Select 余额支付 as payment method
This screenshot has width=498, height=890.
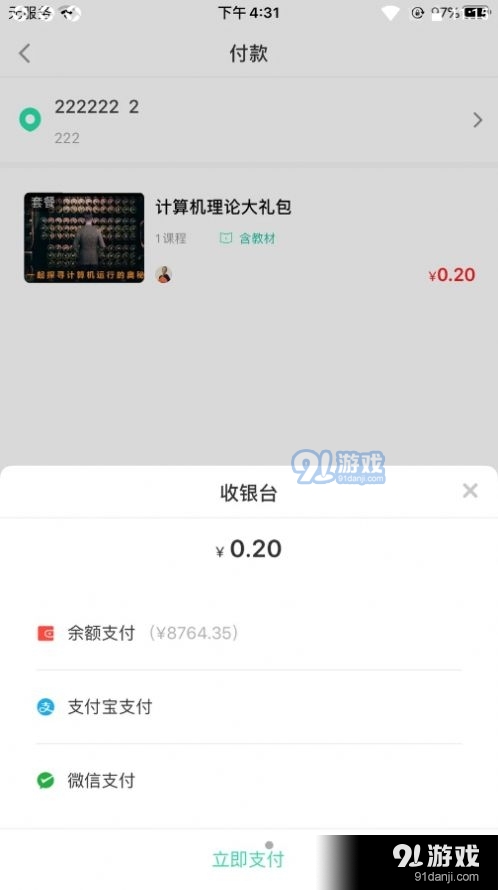coord(249,633)
